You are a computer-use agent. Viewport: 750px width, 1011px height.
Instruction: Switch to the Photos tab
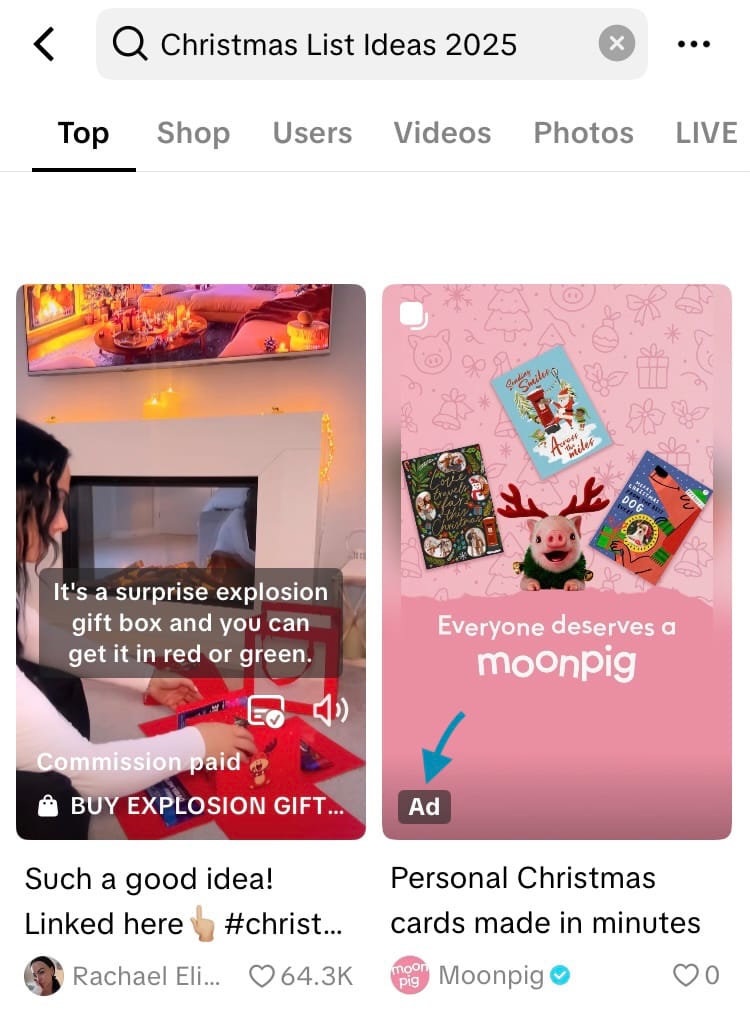click(583, 133)
